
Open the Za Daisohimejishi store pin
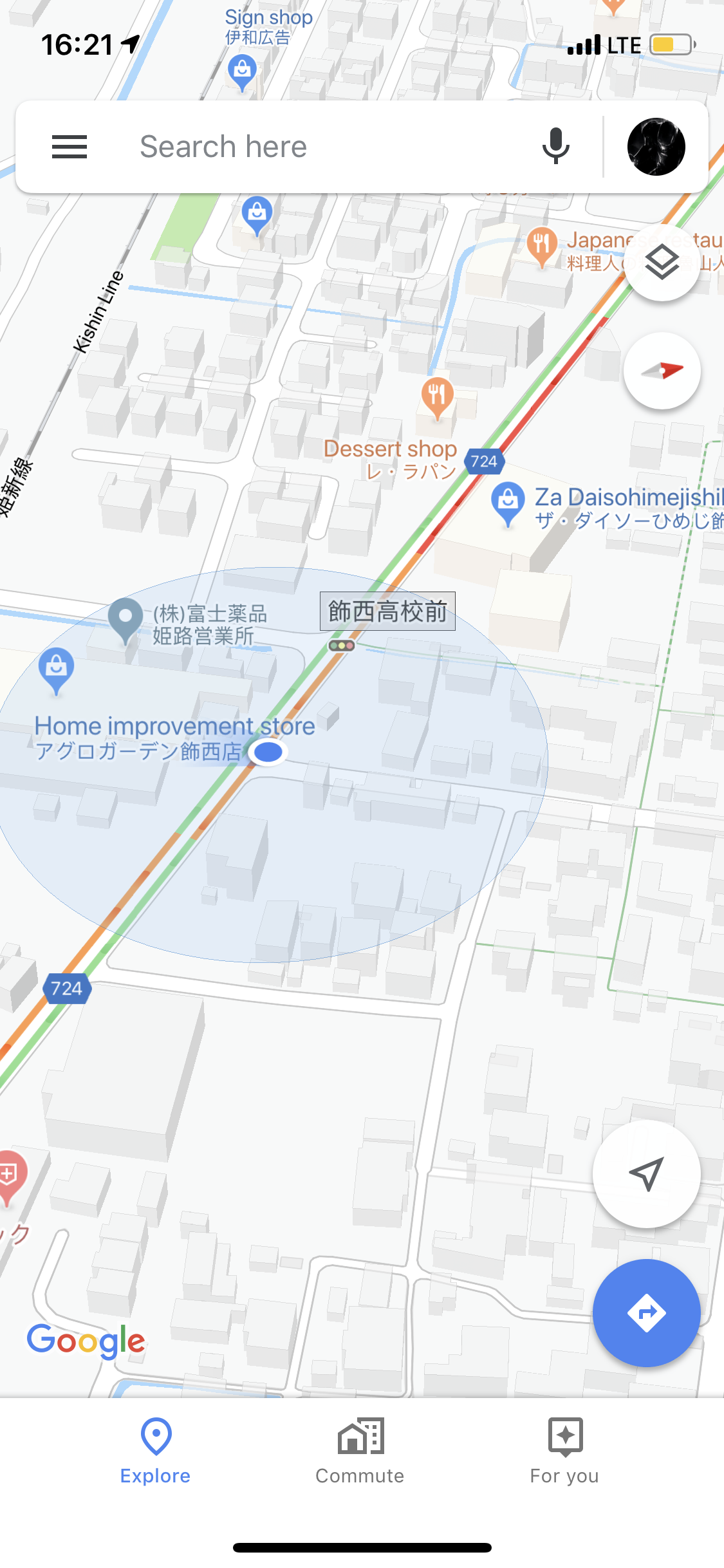(x=508, y=501)
